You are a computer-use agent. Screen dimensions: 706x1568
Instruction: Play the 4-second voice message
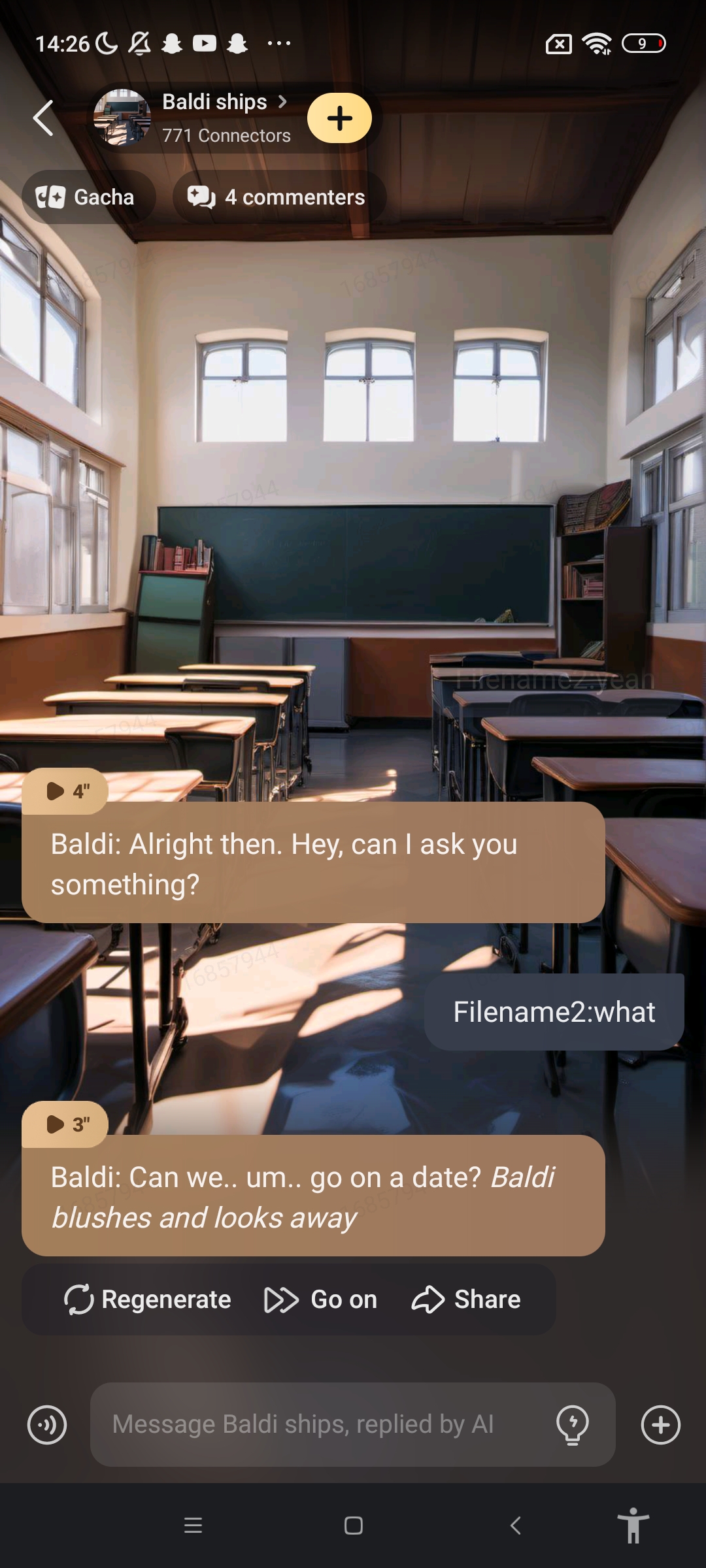65,791
